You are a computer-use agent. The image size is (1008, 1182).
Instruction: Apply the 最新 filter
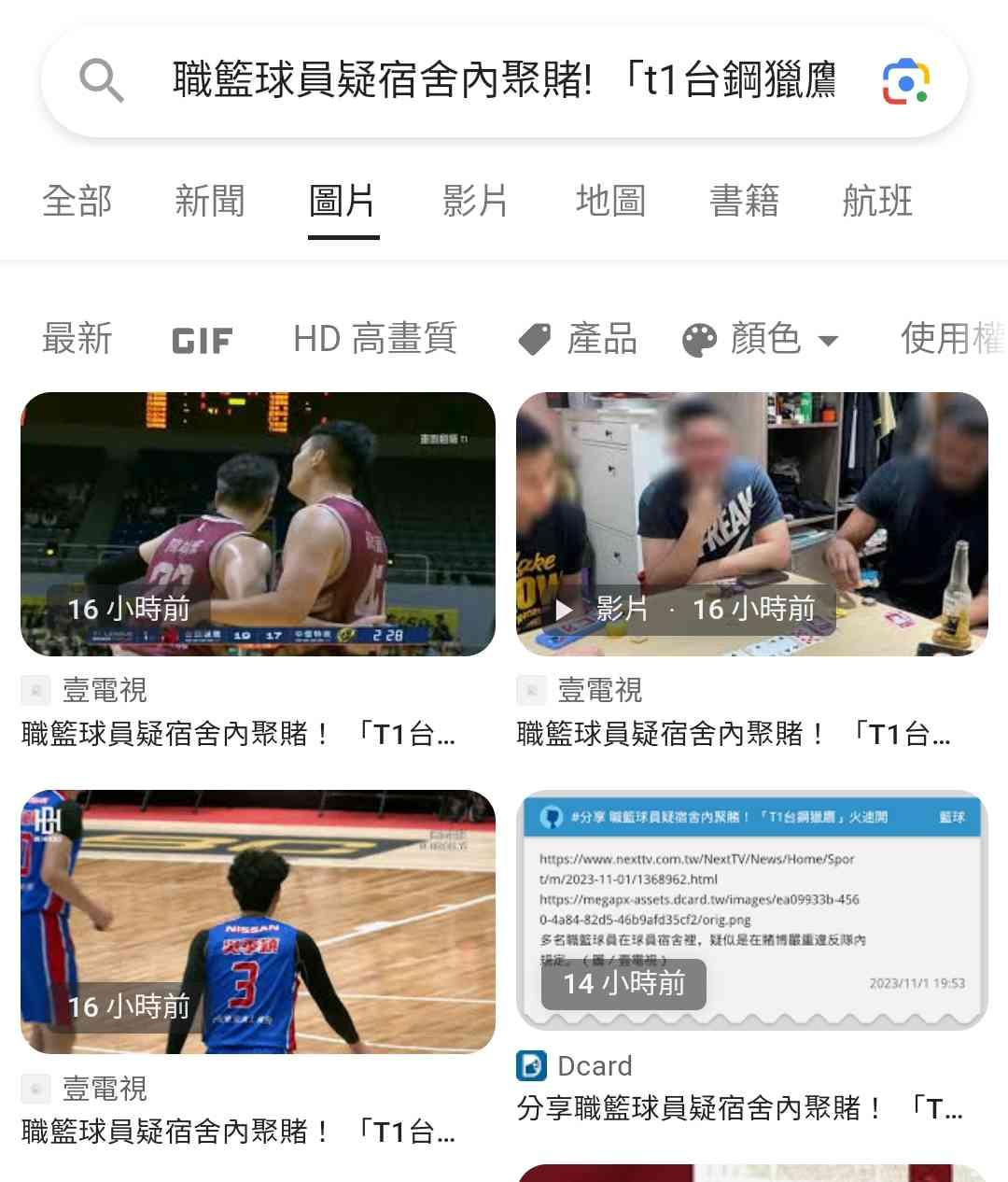tap(77, 338)
